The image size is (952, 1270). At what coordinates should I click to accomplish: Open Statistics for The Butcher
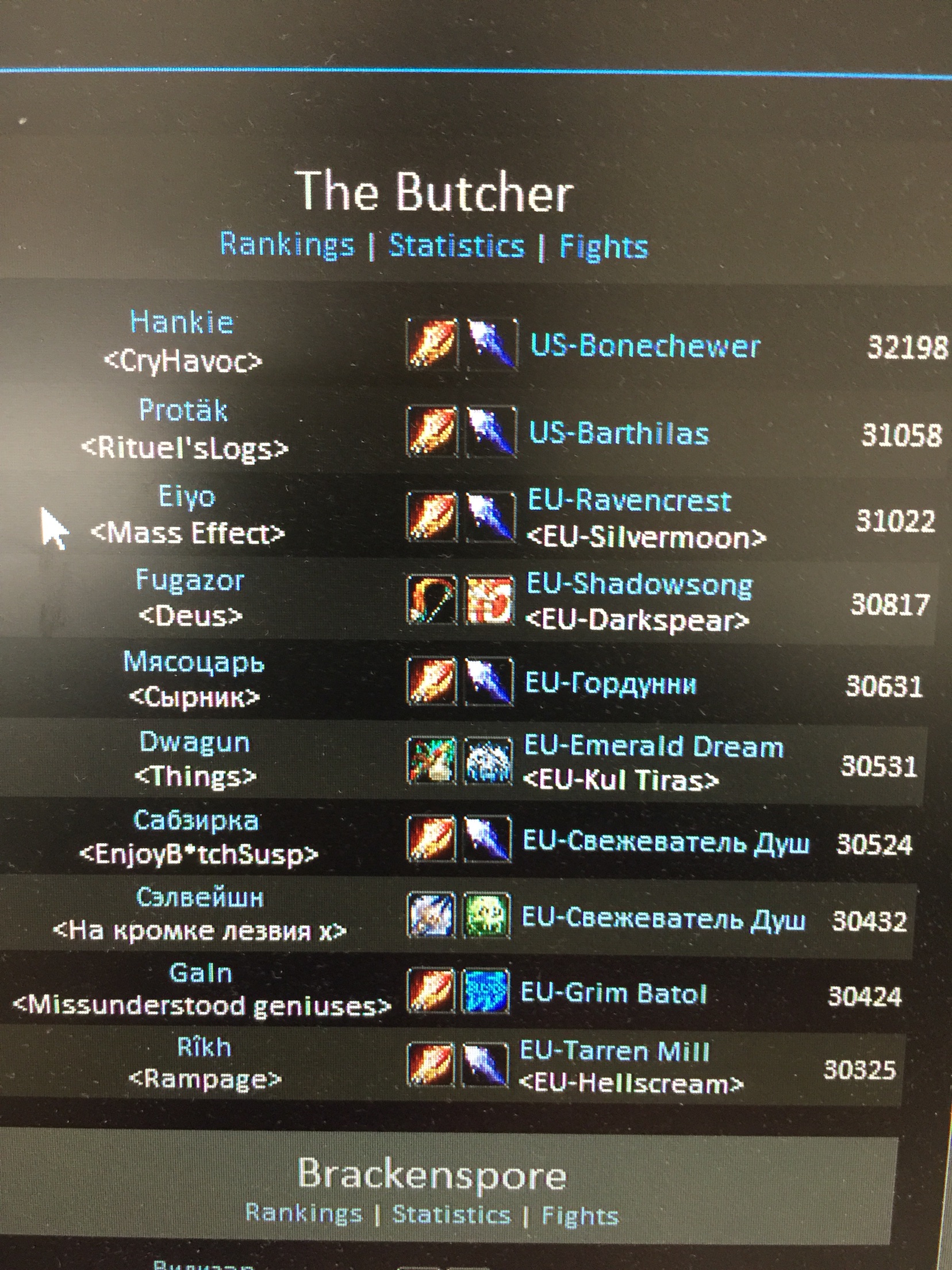tap(456, 246)
